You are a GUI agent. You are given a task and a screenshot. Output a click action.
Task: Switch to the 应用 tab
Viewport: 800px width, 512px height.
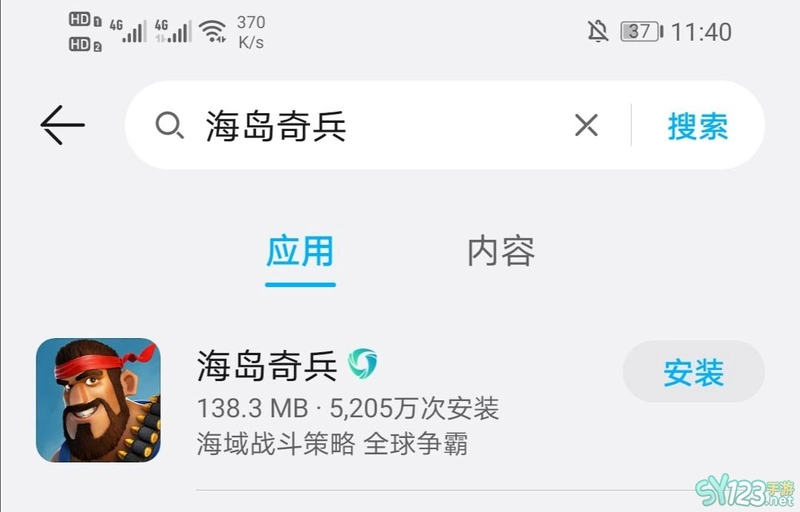(x=300, y=251)
